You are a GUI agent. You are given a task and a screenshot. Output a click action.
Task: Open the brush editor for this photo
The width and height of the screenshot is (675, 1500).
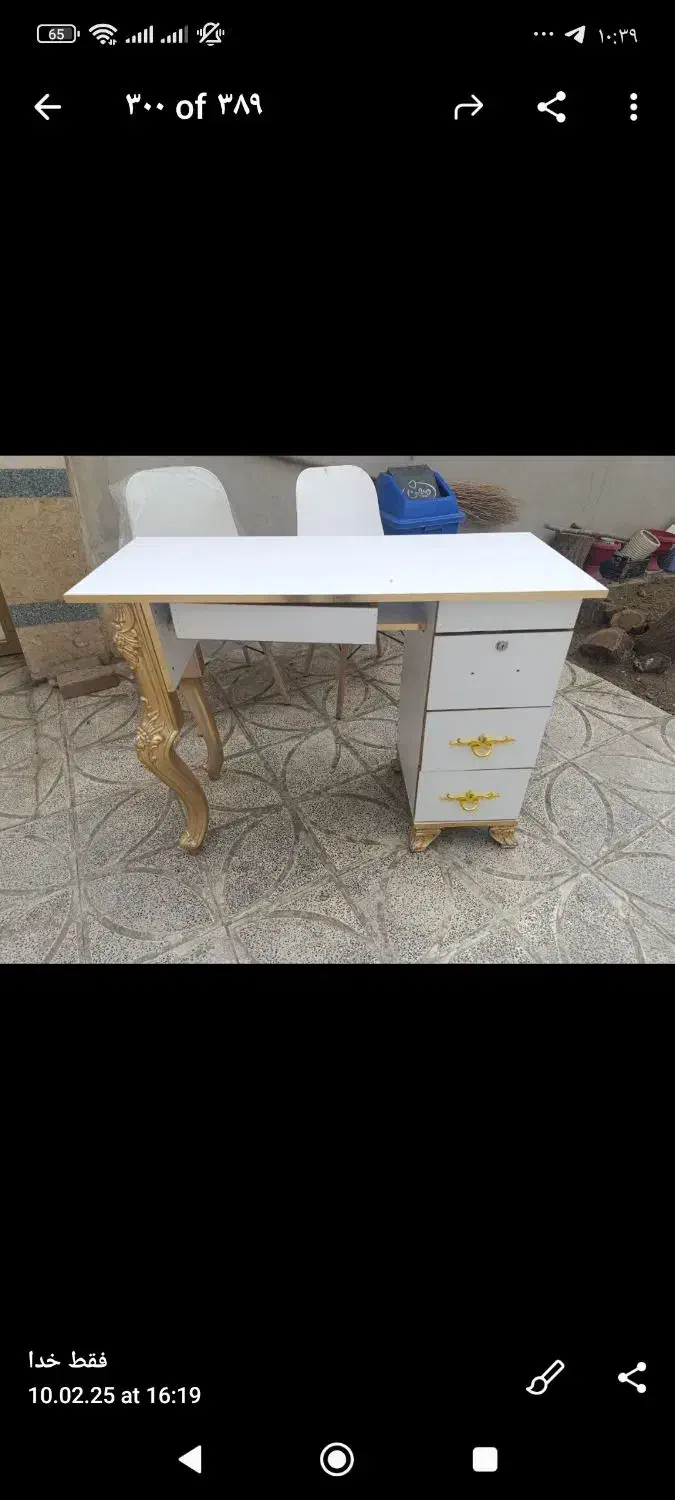point(545,1378)
